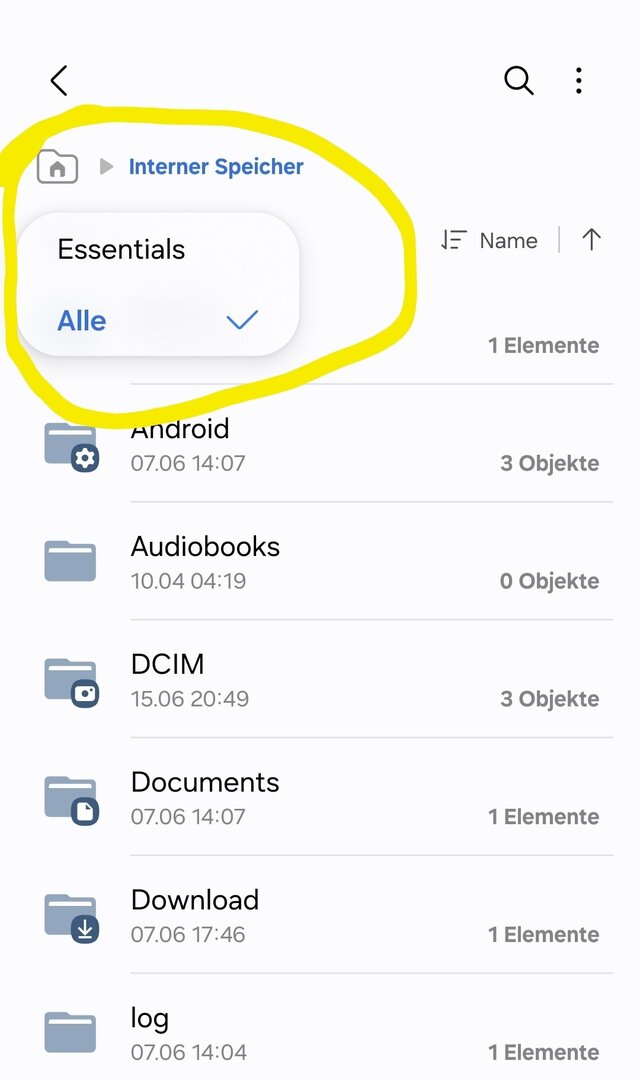This screenshot has height=1080, width=640.
Task: Open search in the file manager
Action: point(518,81)
